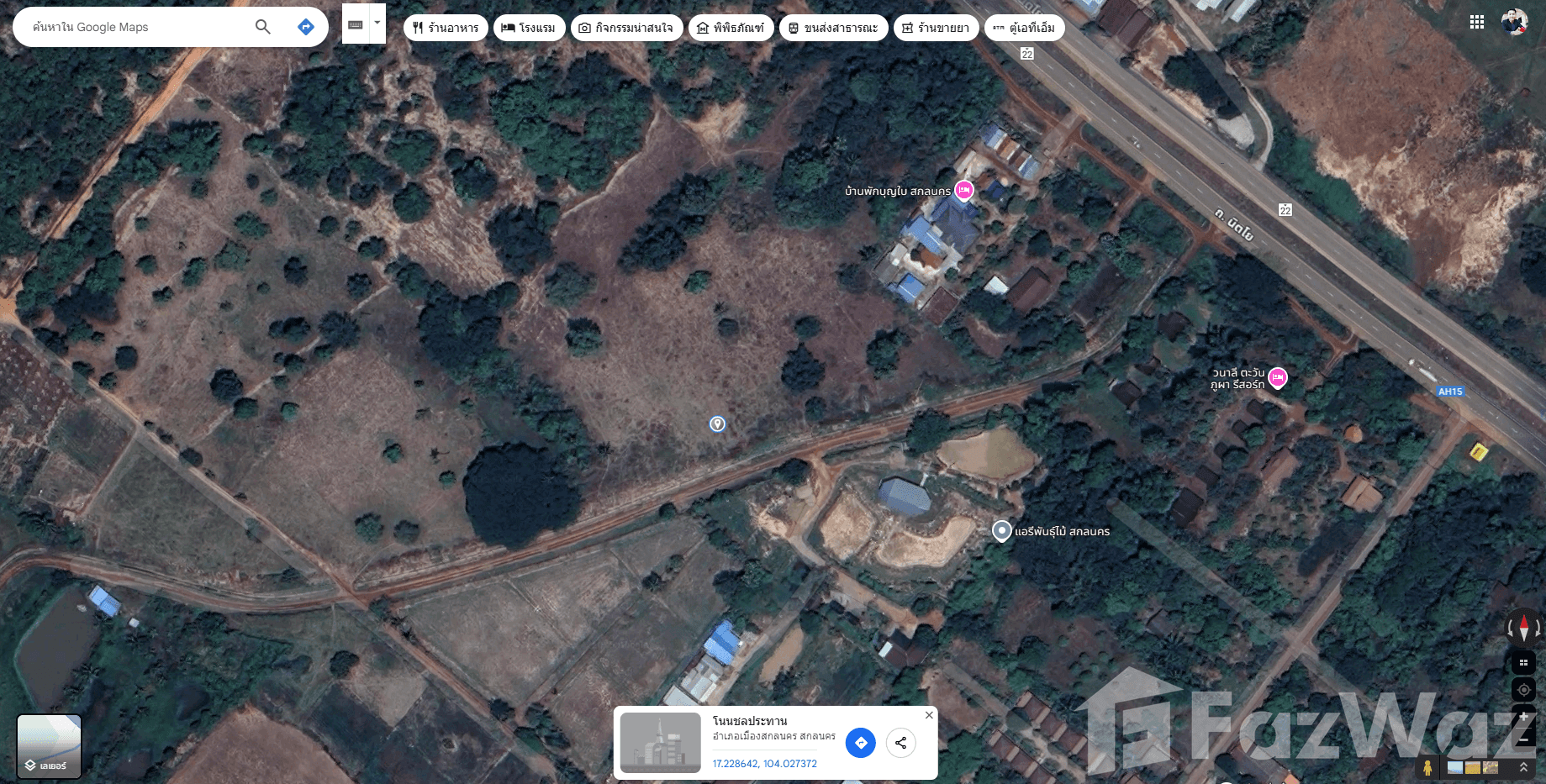
Task: Close the โนนชลประทาน info card
Action: (x=929, y=715)
